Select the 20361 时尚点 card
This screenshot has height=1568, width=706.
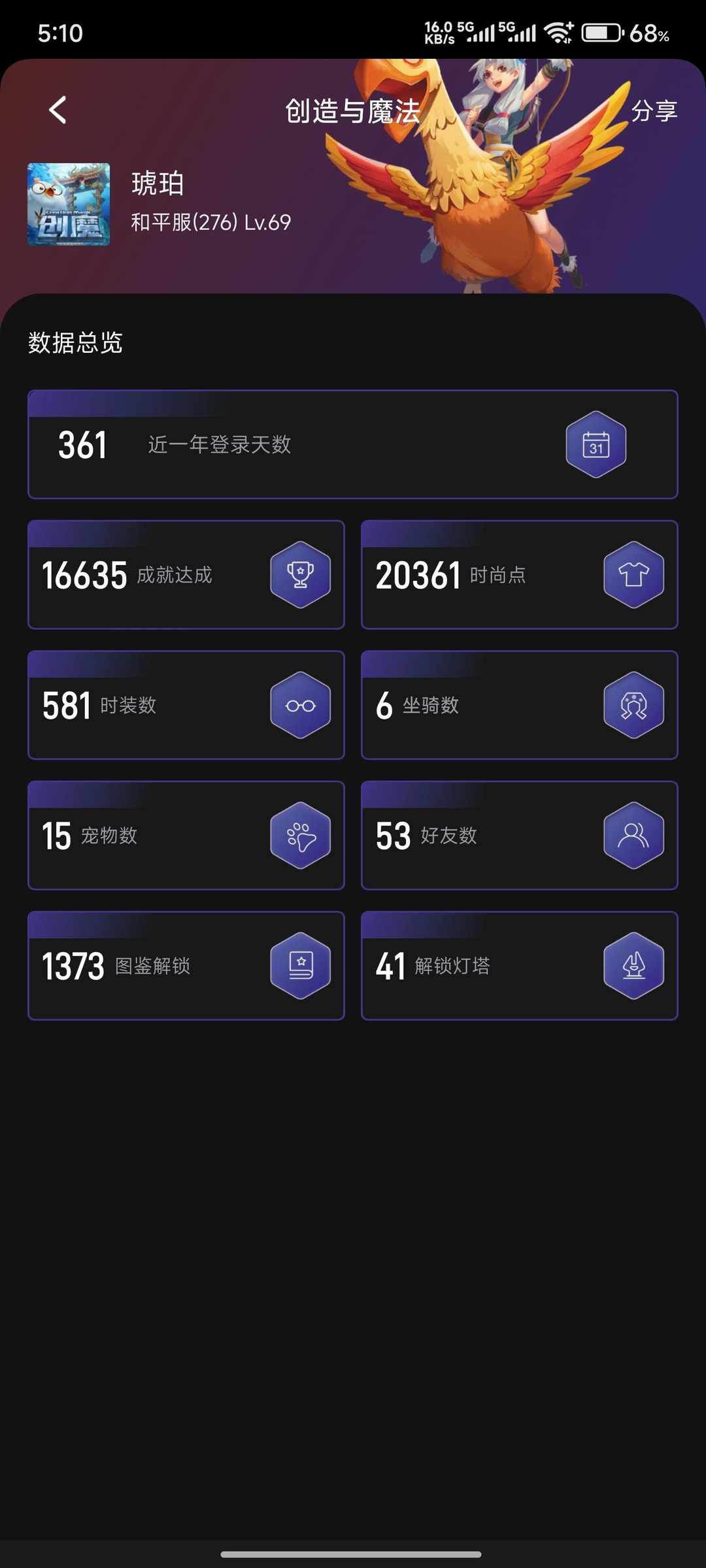[519, 574]
